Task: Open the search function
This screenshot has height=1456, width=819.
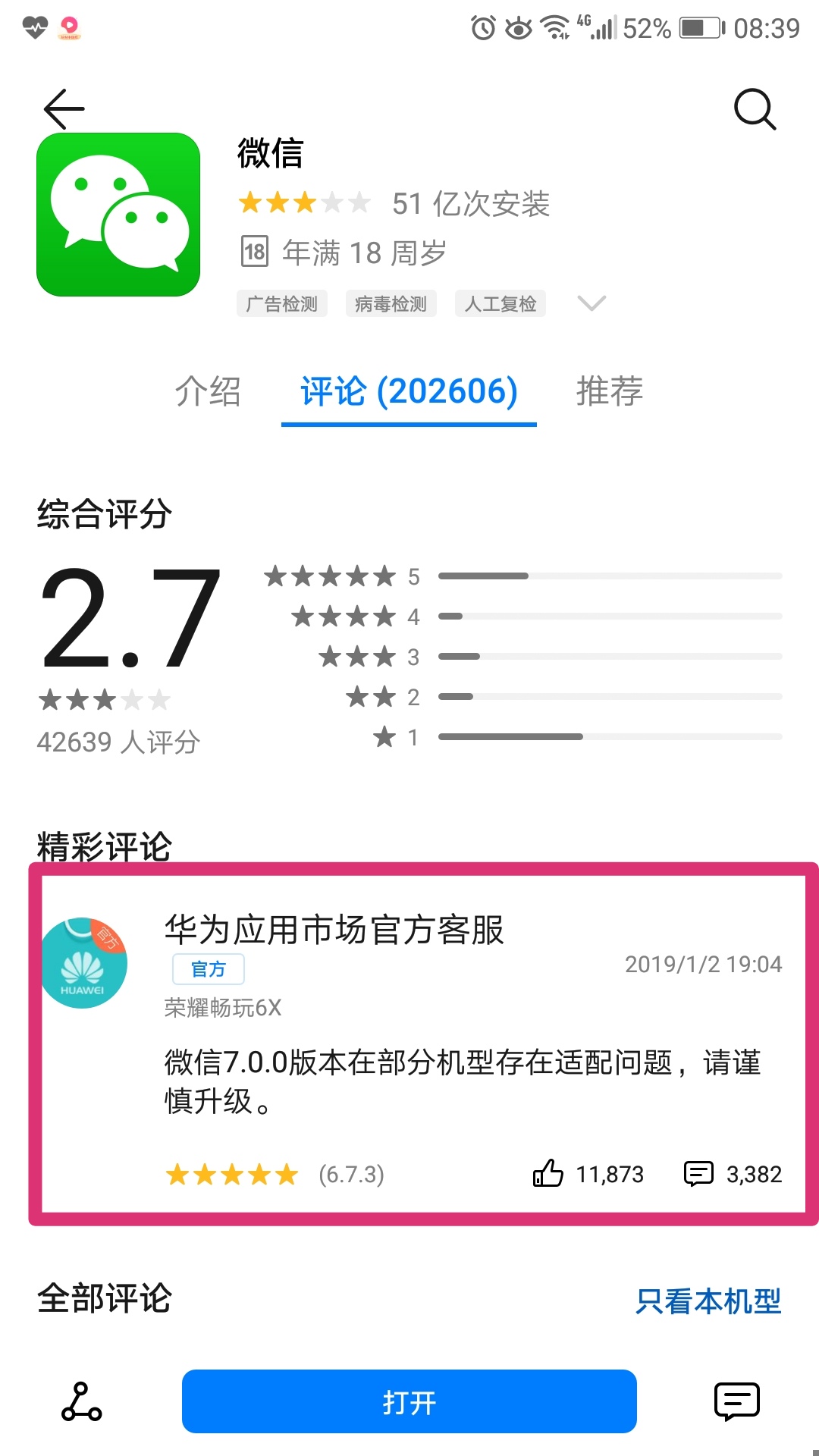Action: pos(755,108)
